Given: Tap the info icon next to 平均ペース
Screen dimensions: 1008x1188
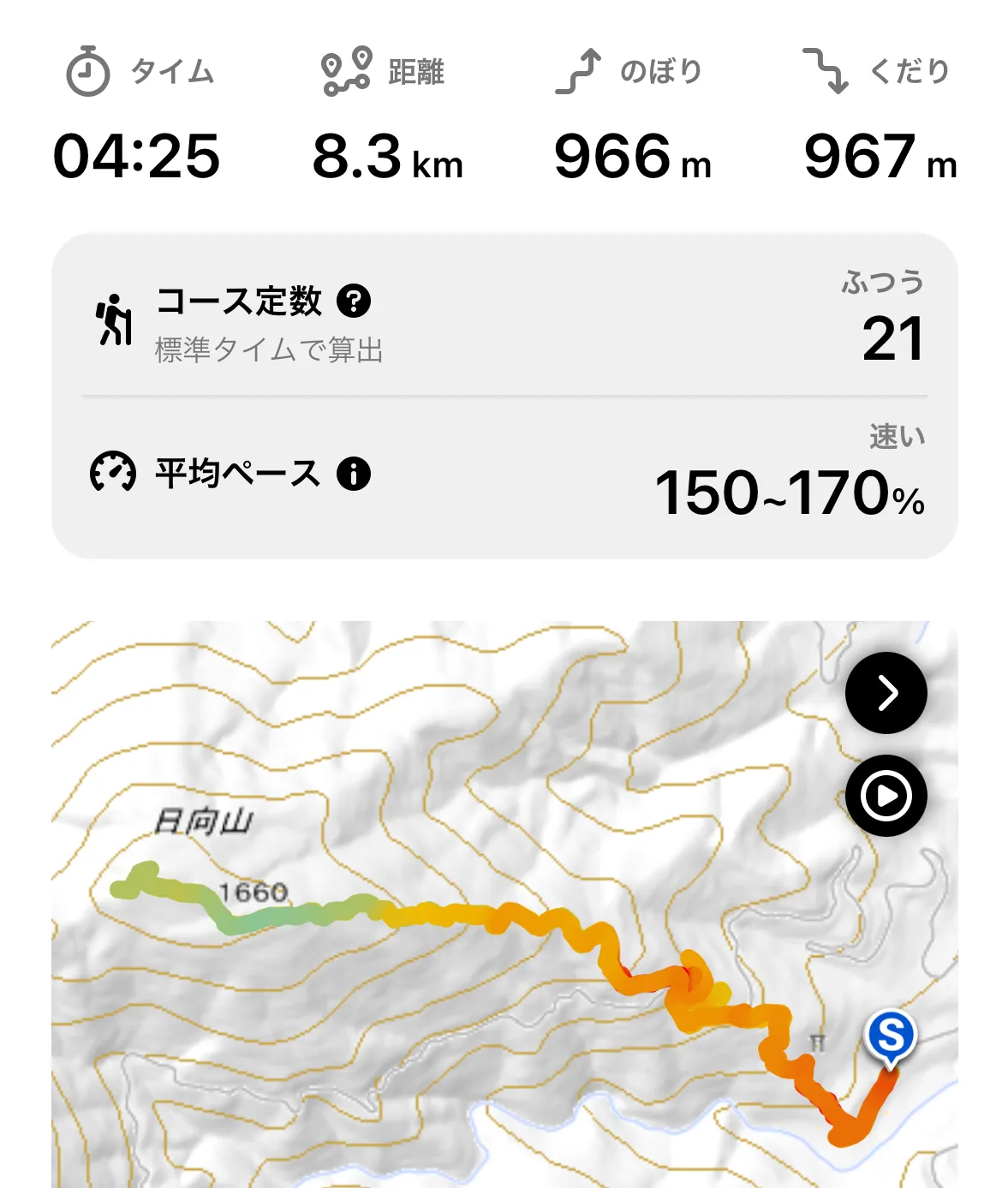Looking at the screenshot, I should click(x=356, y=474).
